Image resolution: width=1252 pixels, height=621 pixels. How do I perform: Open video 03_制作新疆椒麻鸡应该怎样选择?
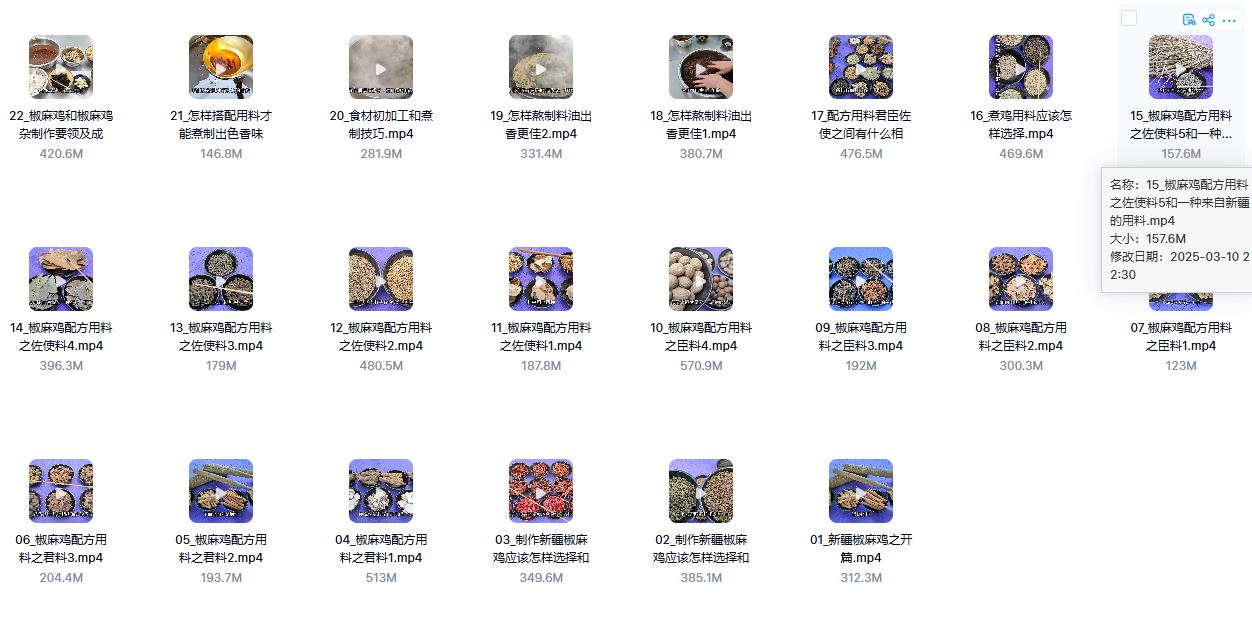coord(541,491)
